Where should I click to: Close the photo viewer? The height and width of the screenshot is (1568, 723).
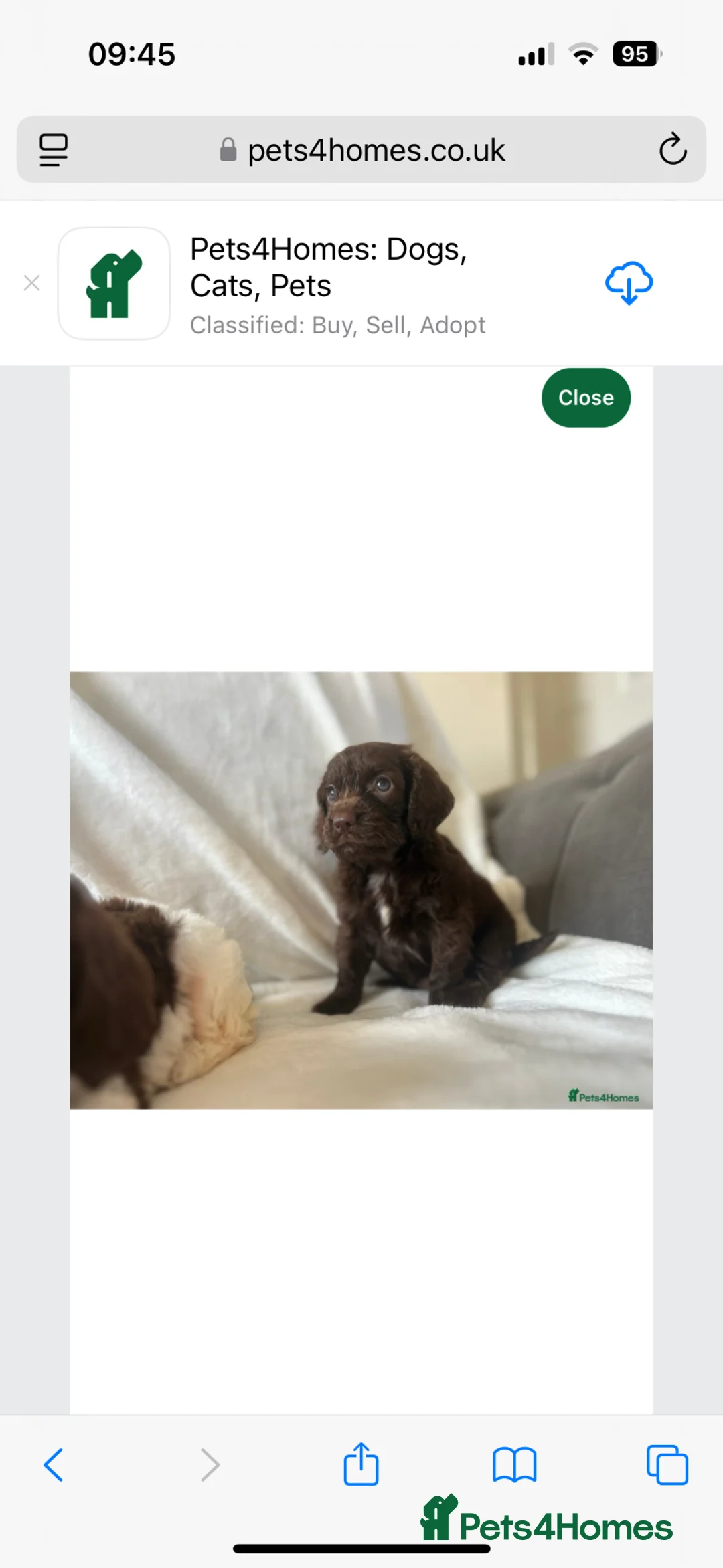(586, 397)
